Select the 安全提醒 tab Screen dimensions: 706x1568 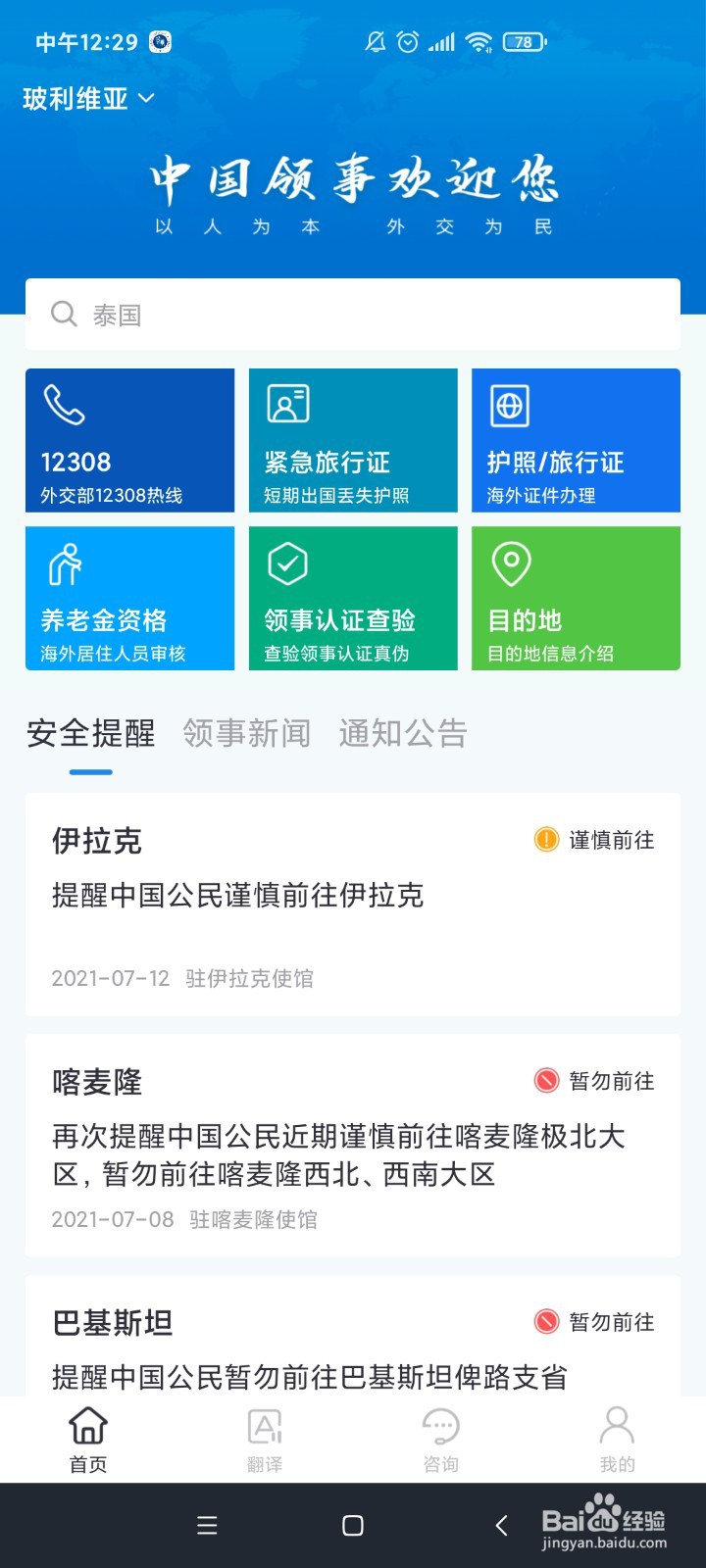coord(91,733)
